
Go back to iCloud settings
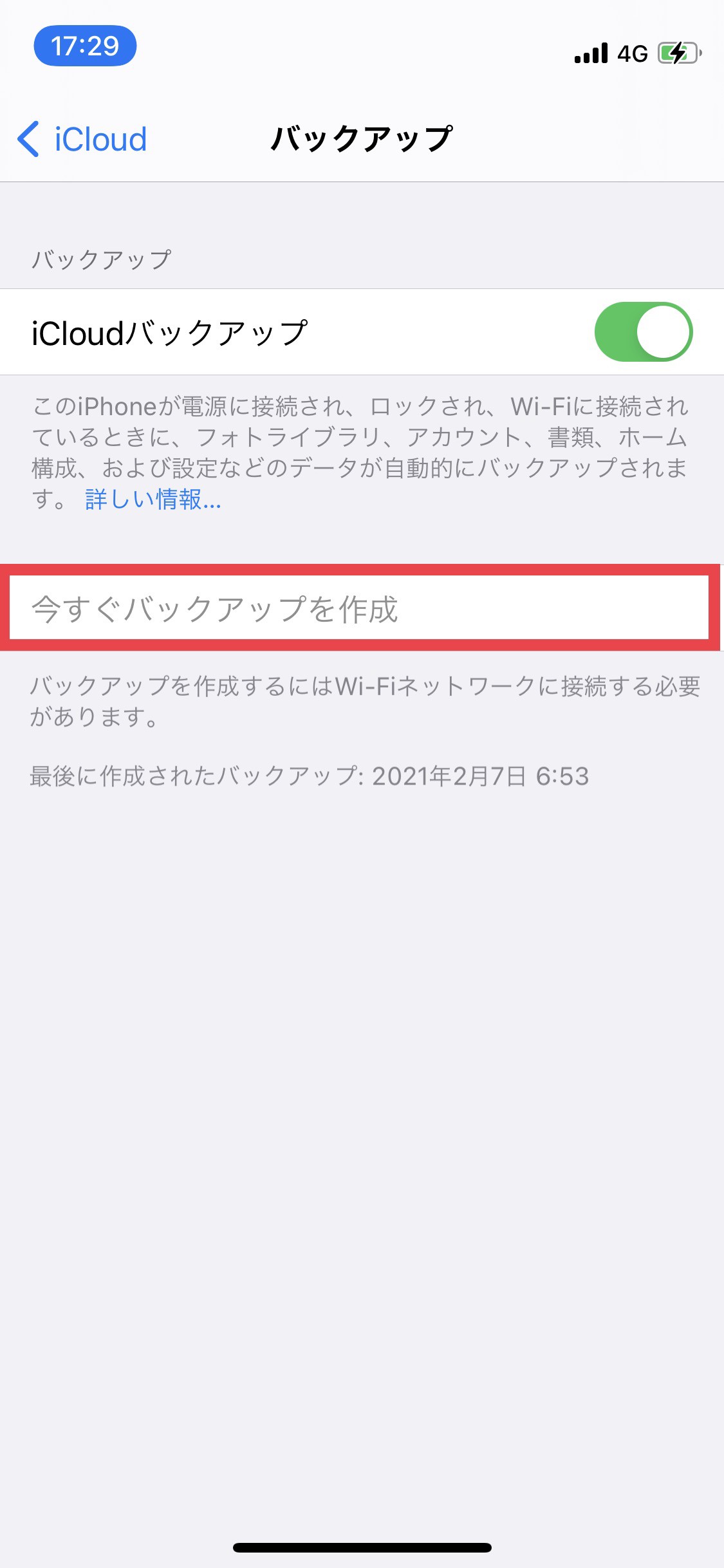coord(82,139)
